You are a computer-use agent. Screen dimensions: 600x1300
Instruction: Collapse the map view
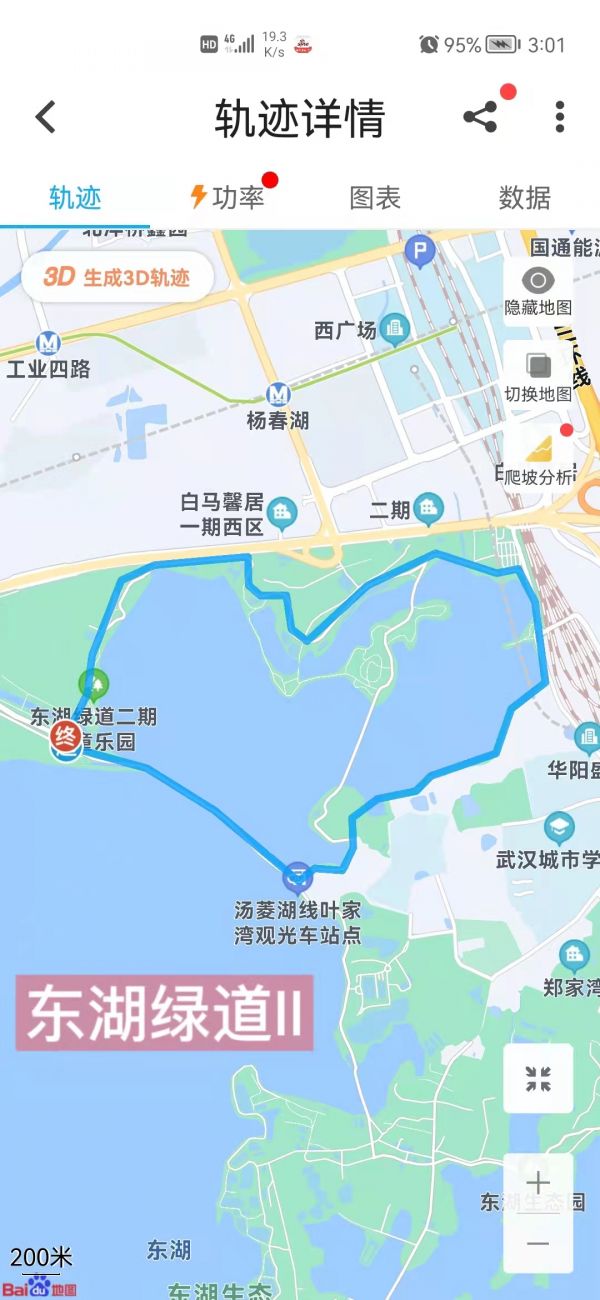(x=538, y=1079)
